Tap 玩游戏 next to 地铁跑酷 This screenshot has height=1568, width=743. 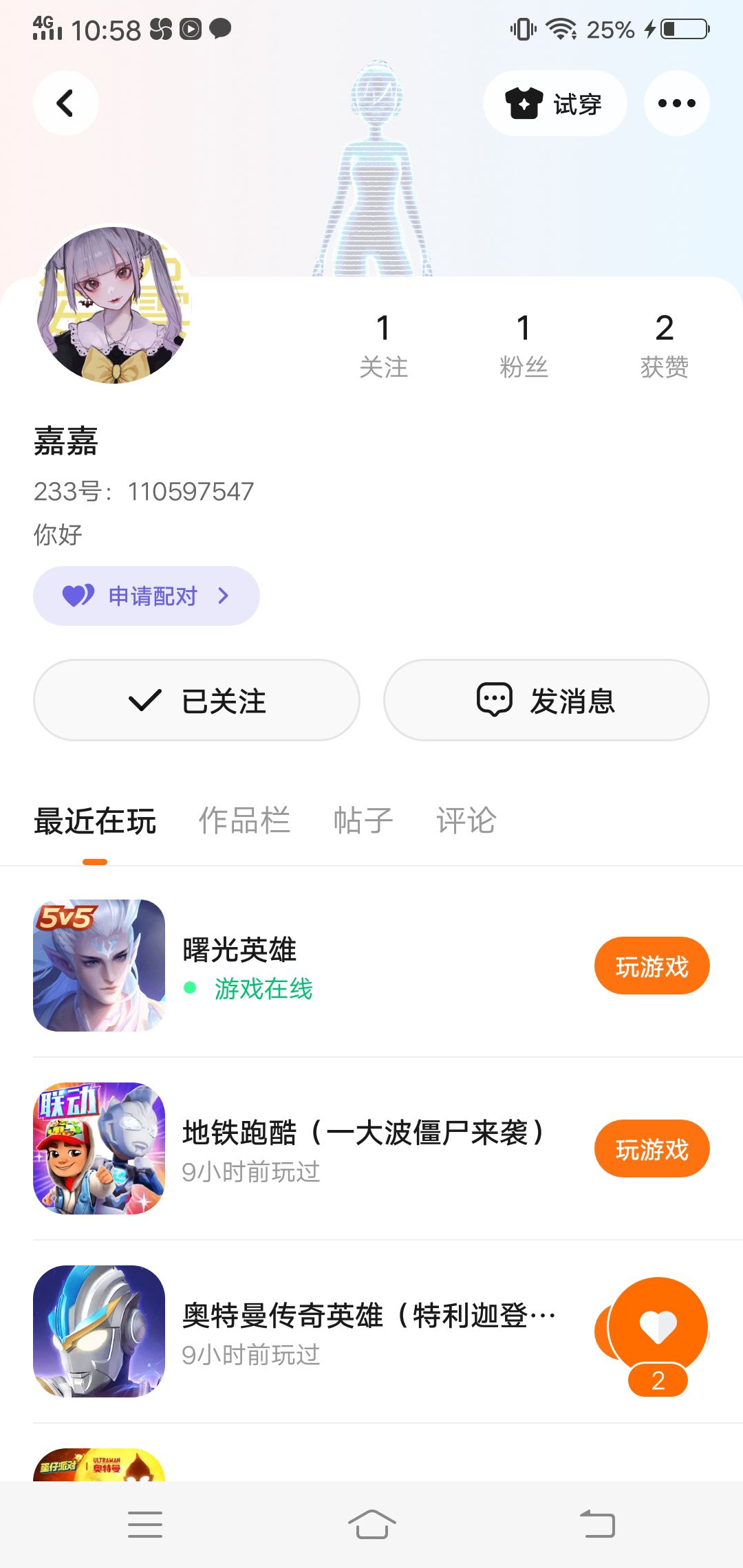click(x=652, y=1148)
